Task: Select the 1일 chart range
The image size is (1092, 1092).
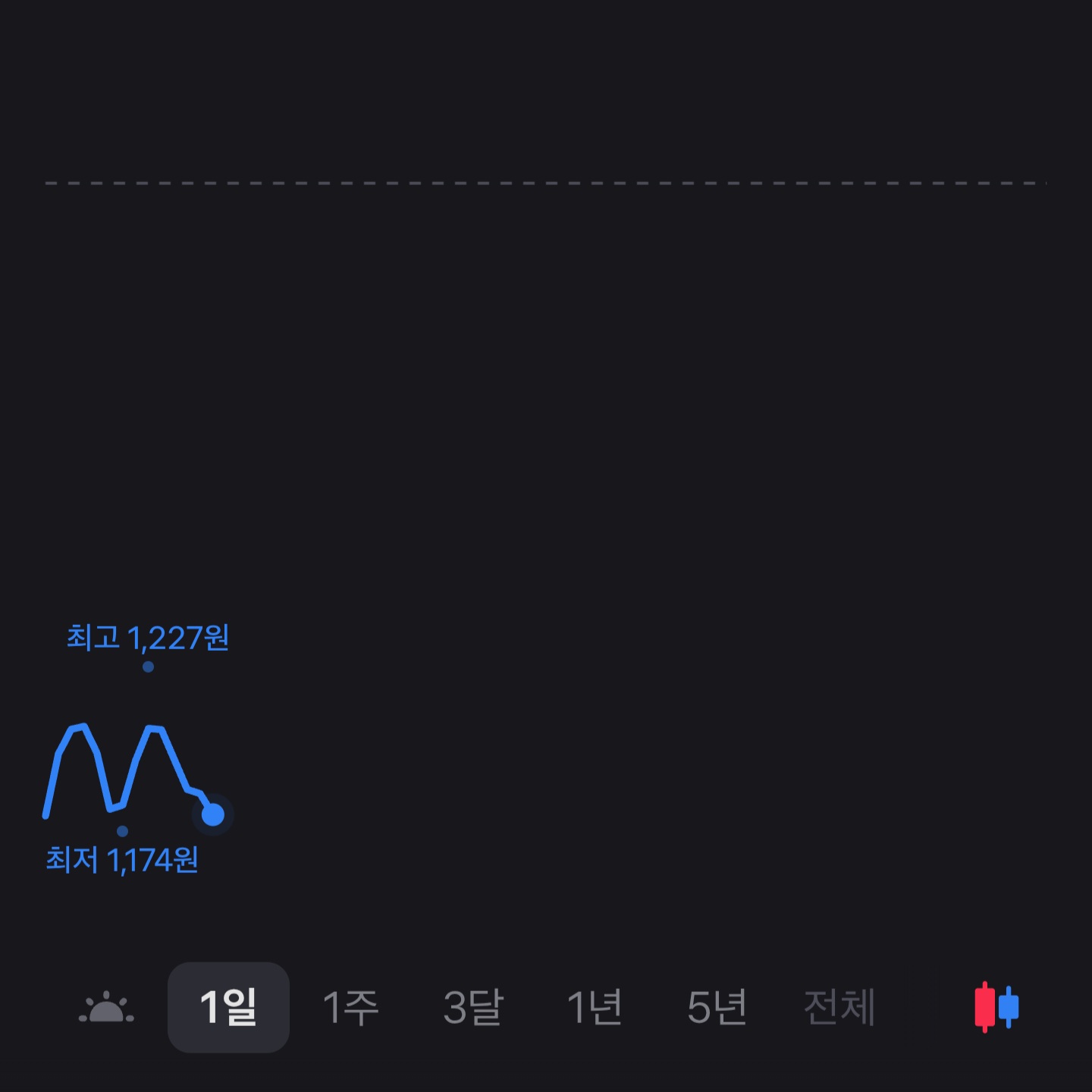Action: tap(228, 1007)
